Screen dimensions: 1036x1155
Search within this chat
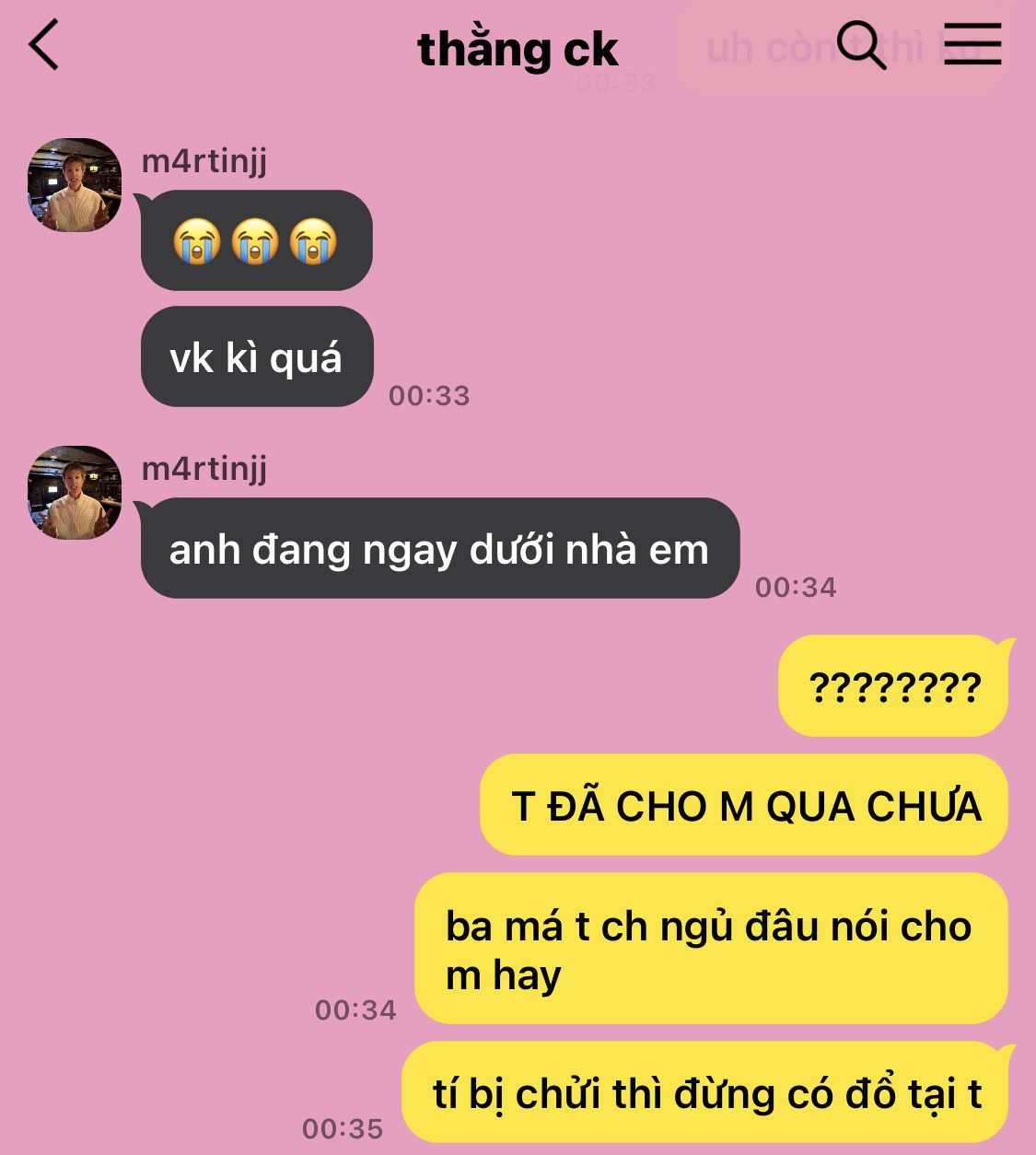(860, 44)
